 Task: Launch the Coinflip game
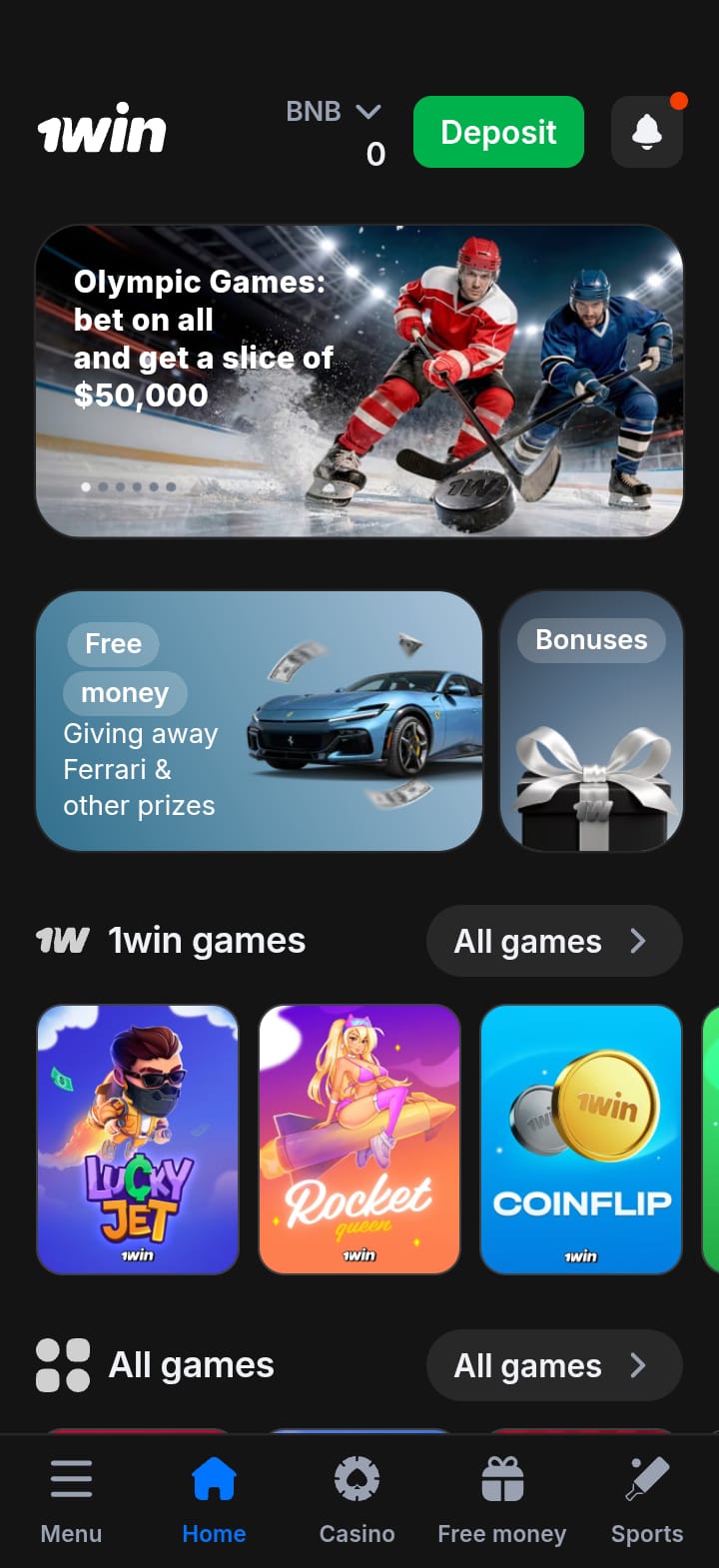(x=581, y=1140)
